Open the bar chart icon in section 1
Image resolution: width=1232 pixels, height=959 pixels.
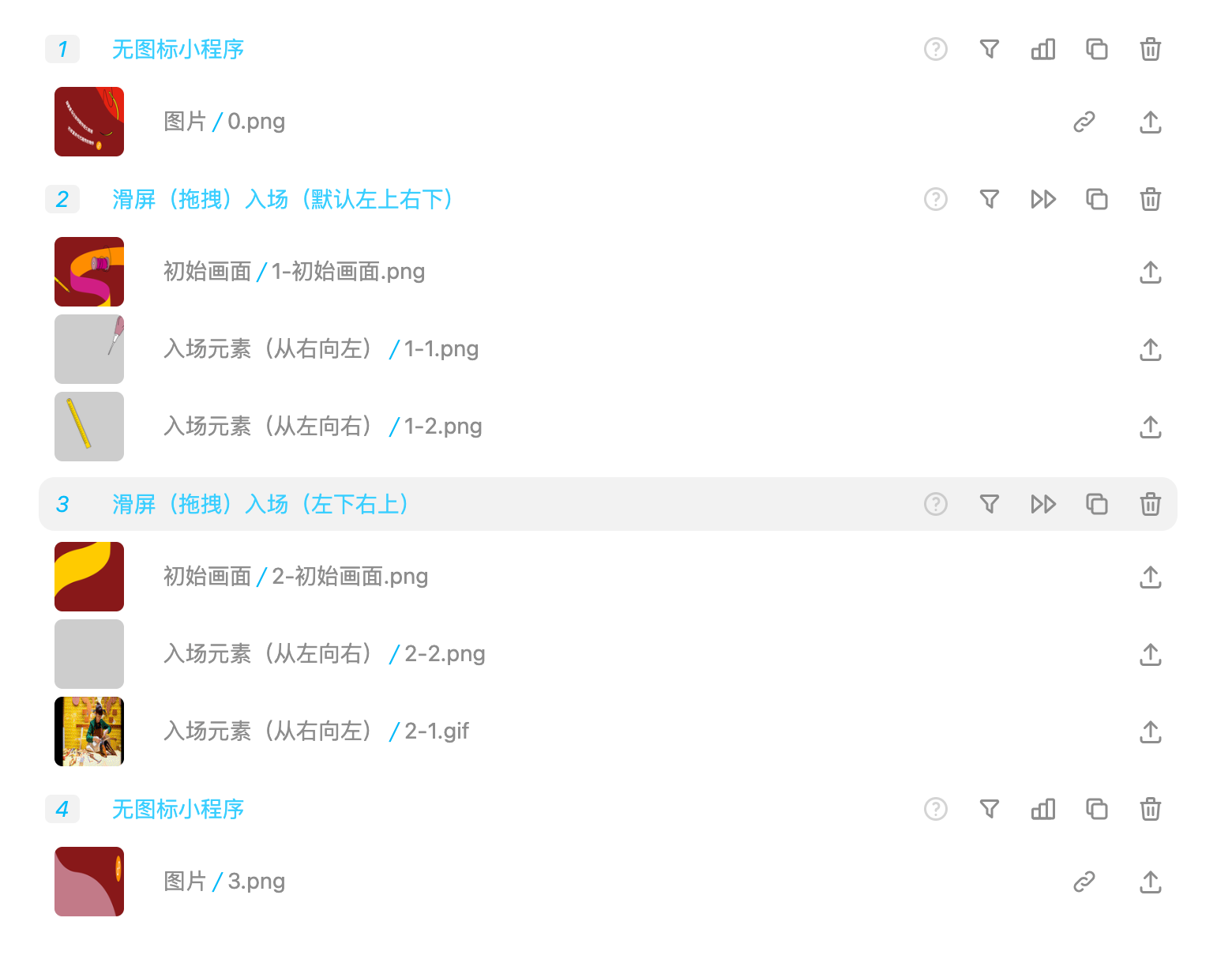coord(1042,49)
